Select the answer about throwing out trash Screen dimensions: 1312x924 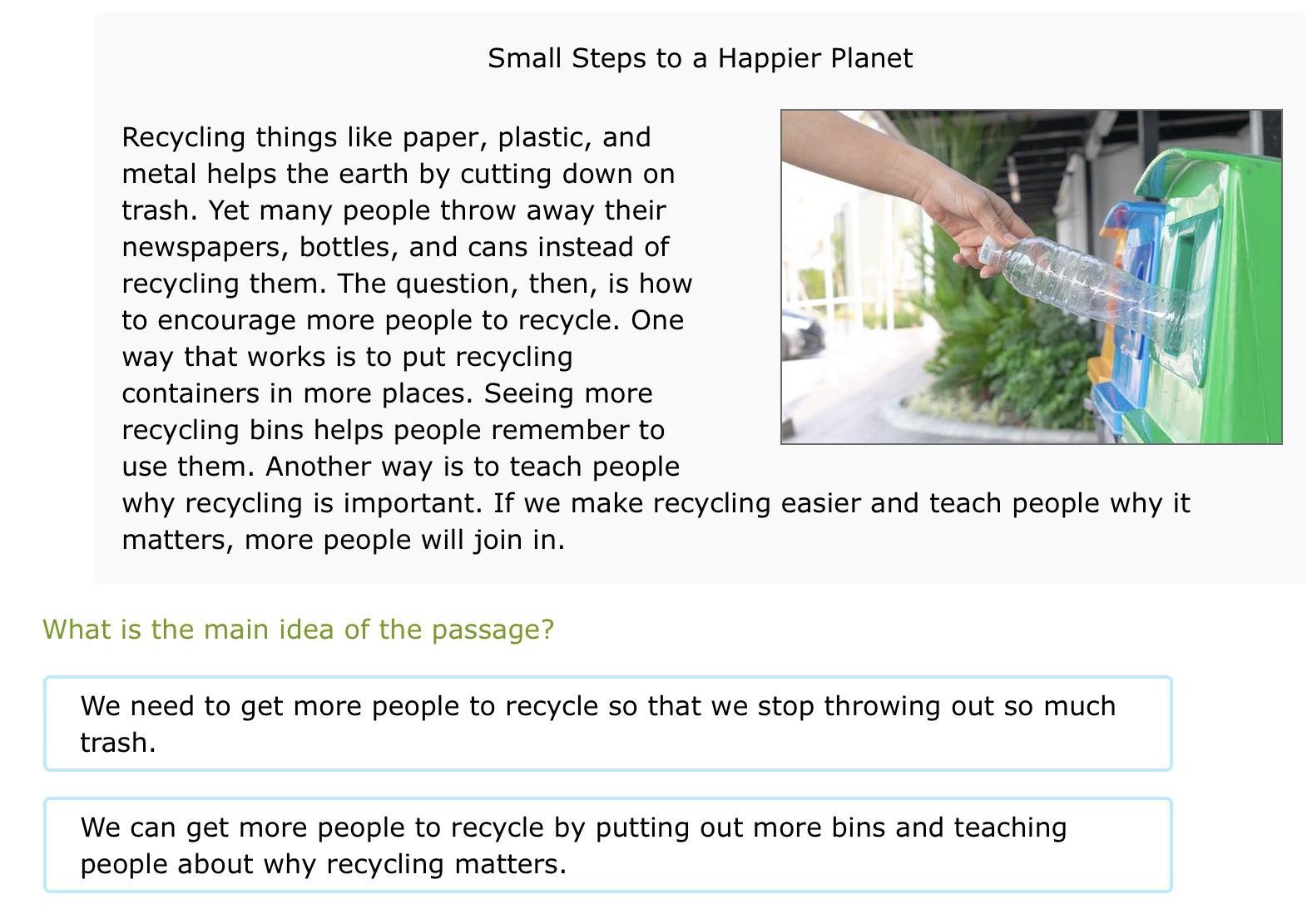pos(607,724)
